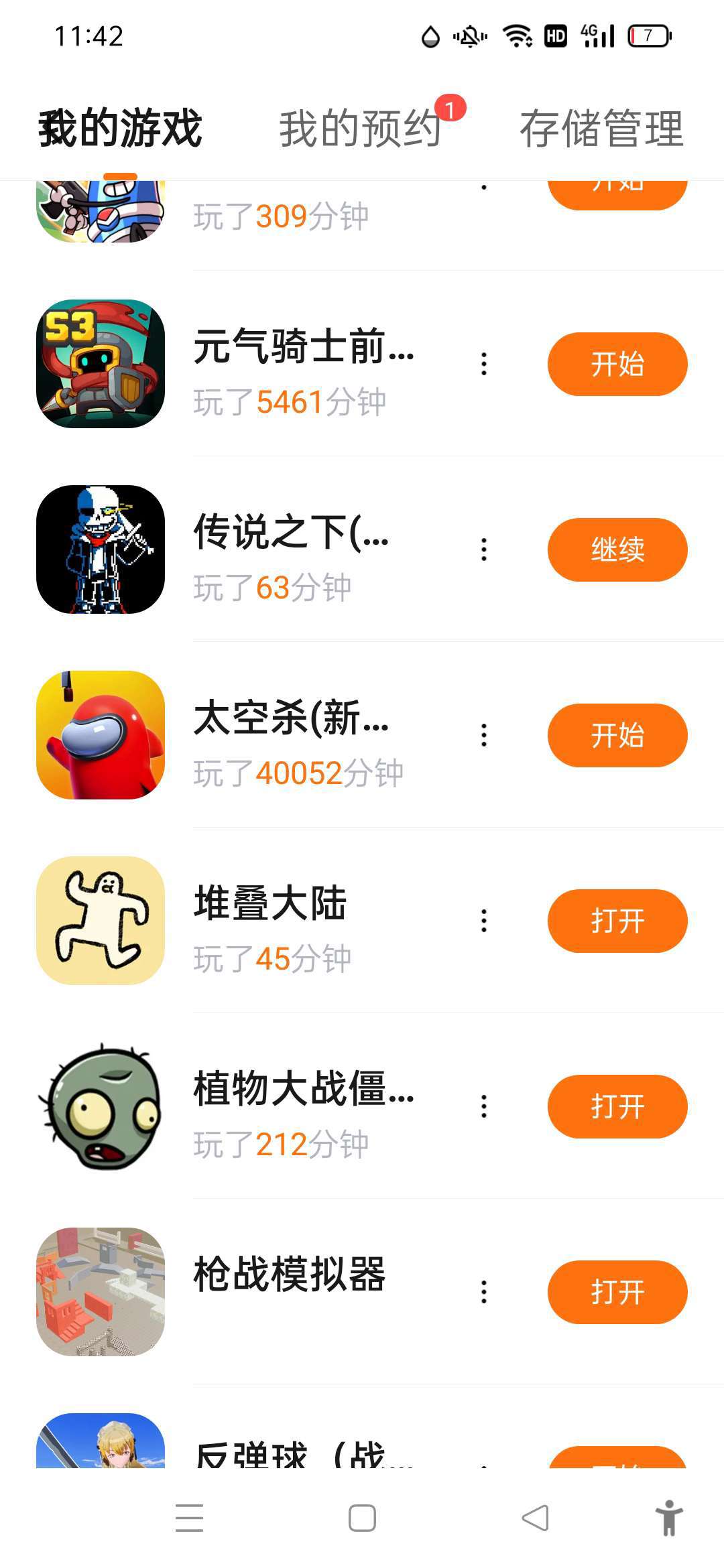Launch 植物大战僵... with 打开
Image resolution: width=724 pixels, height=1568 pixels.
click(x=617, y=1106)
